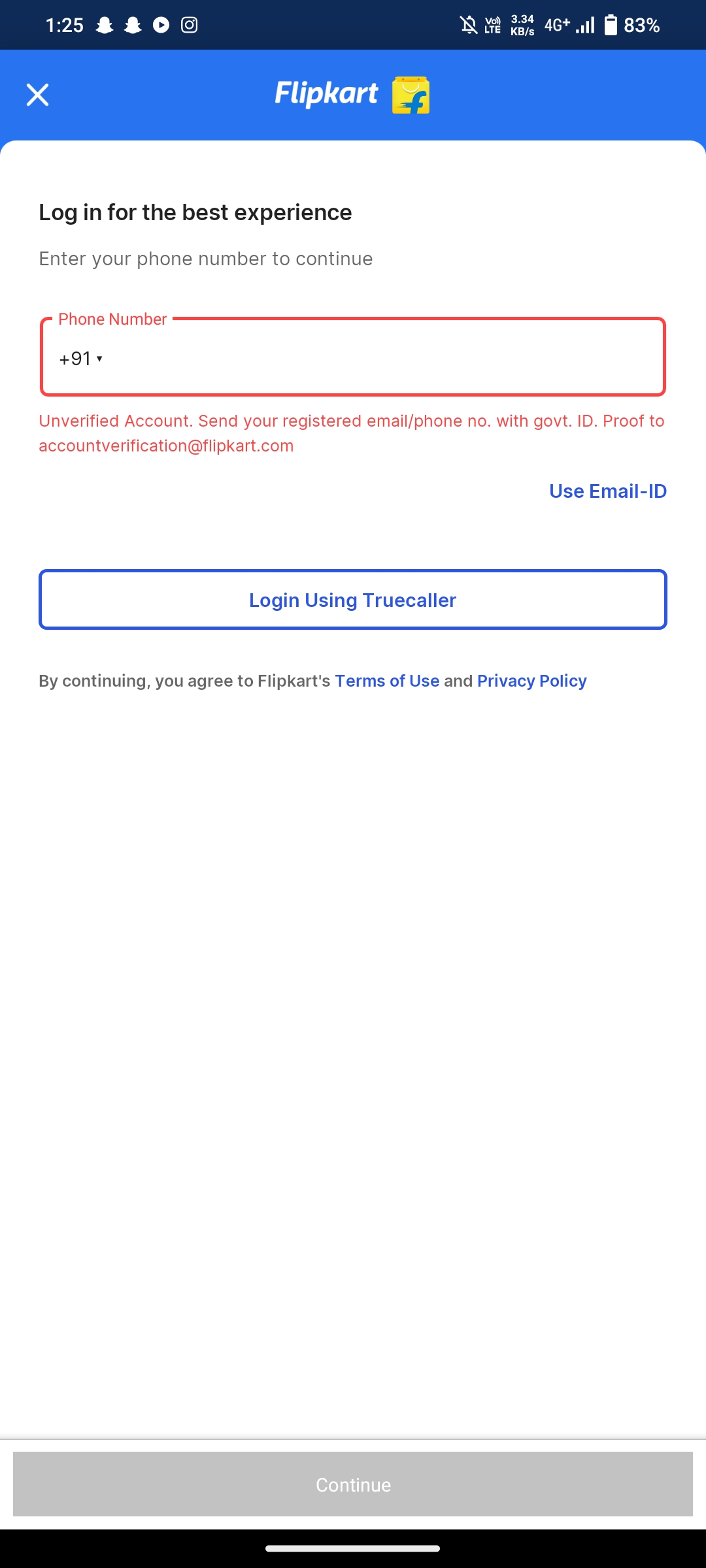Tap the Continue button
The image size is (706, 1568).
[353, 1484]
